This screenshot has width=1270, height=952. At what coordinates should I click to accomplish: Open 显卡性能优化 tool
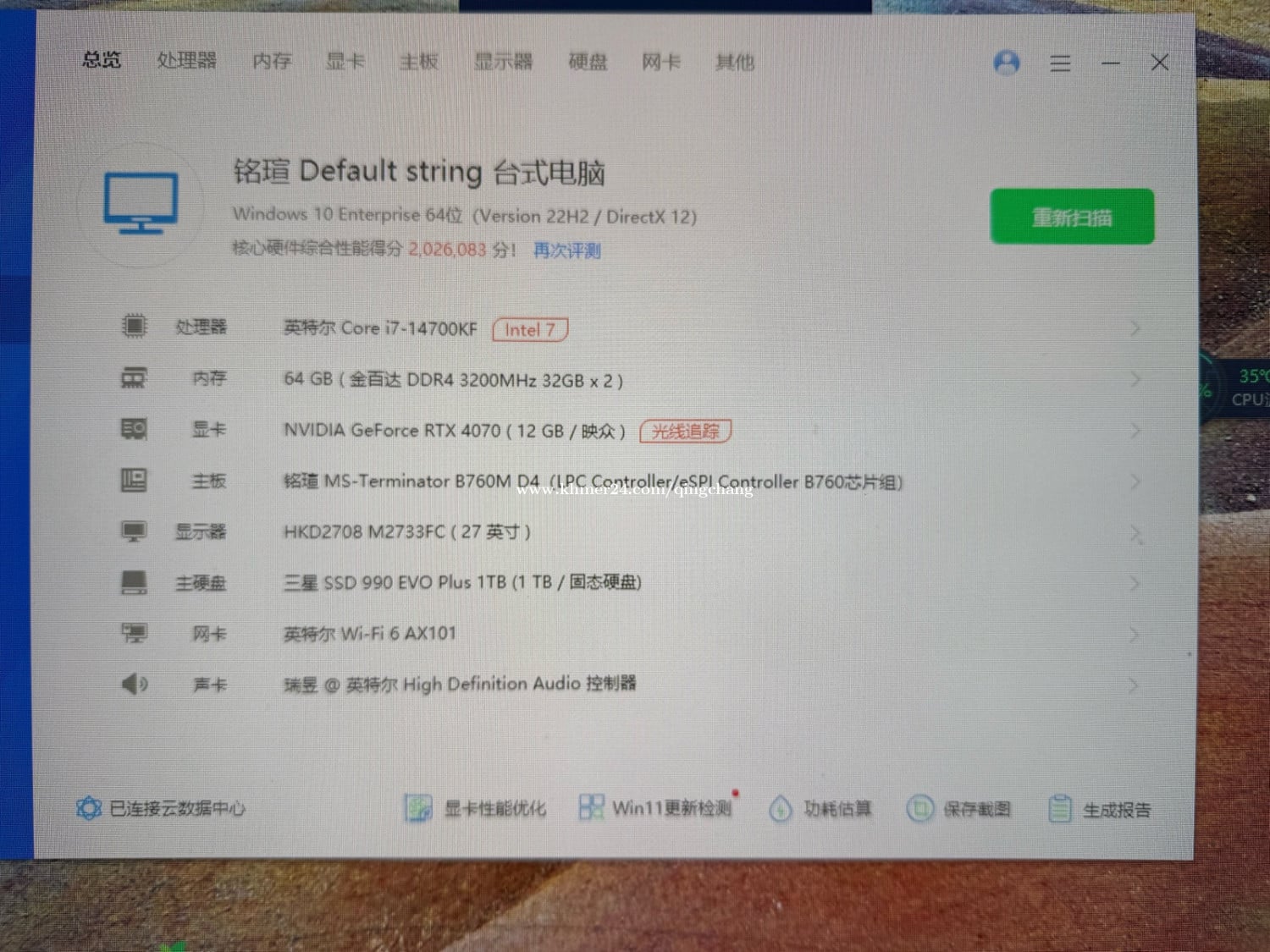(474, 808)
